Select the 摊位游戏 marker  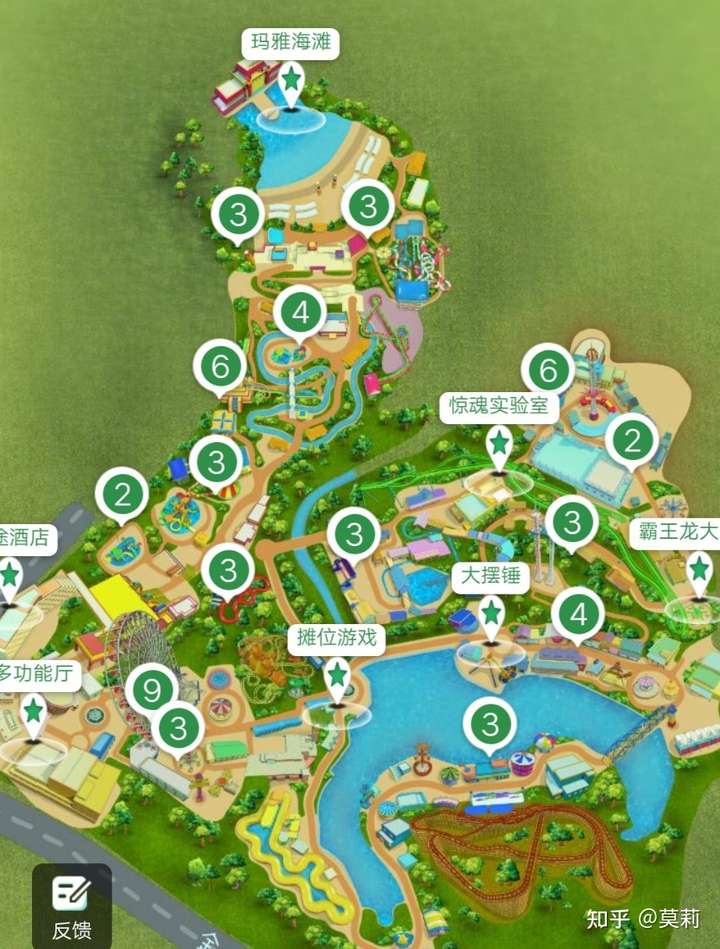point(338,674)
